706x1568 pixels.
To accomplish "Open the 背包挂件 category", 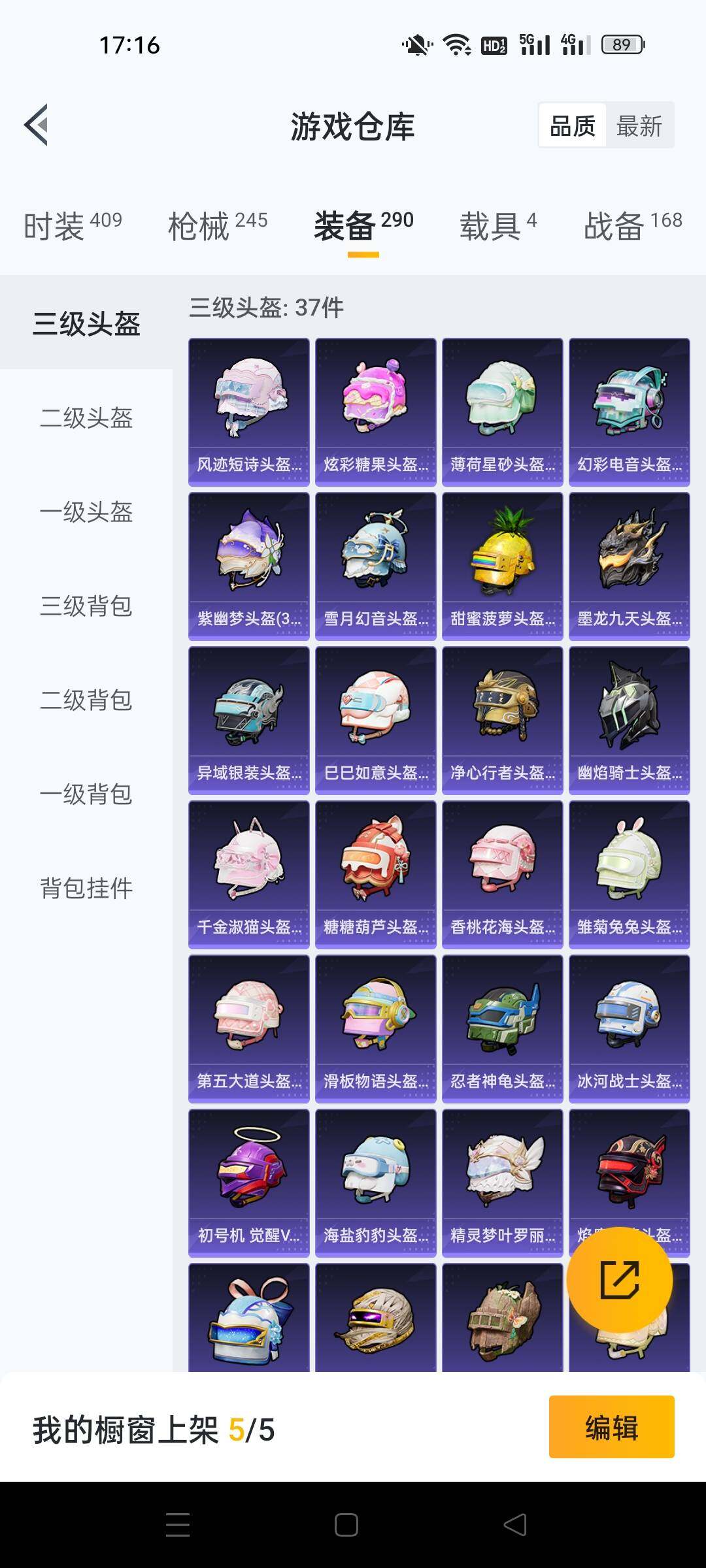I will (x=86, y=889).
